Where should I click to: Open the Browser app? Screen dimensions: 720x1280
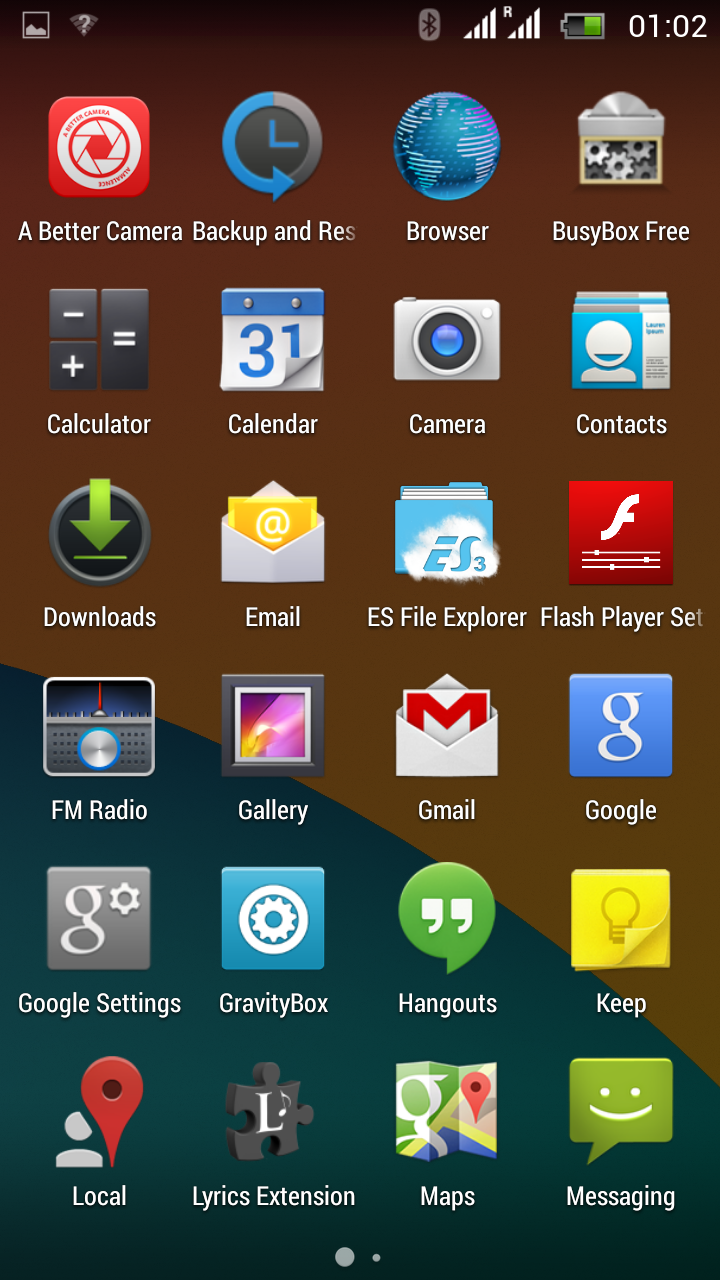(447, 148)
